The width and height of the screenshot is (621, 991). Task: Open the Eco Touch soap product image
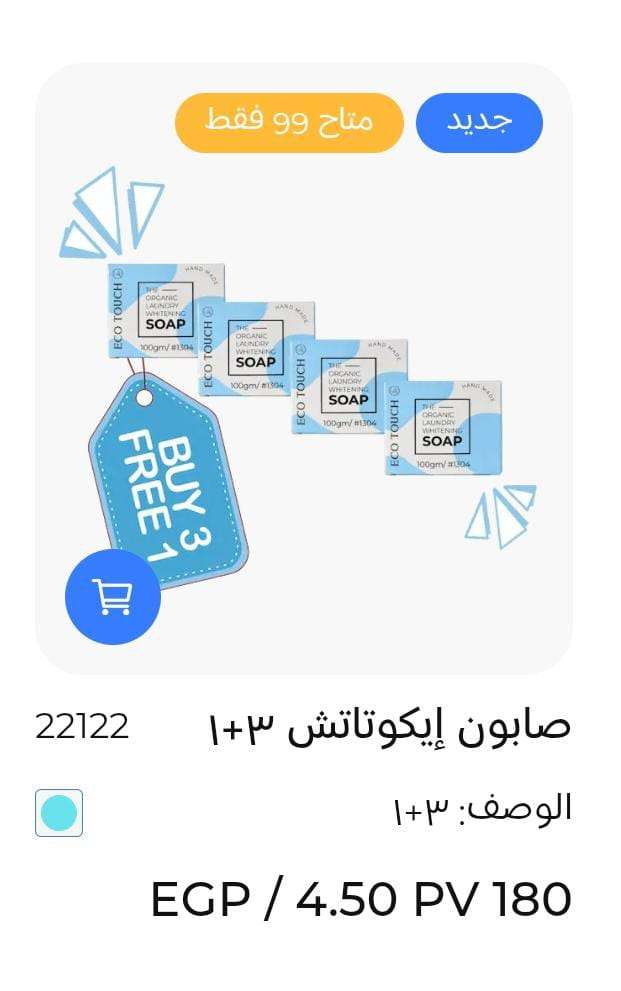[330, 380]
